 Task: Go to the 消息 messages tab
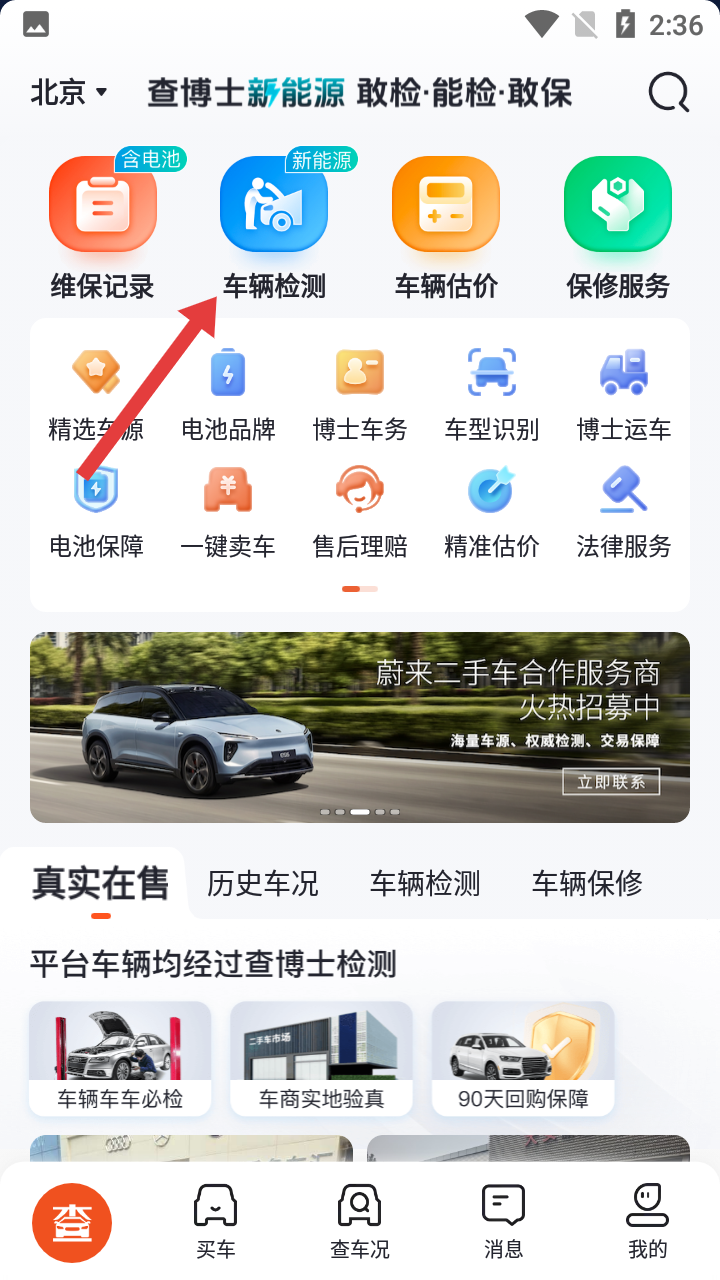click(x=503, y=1221)
